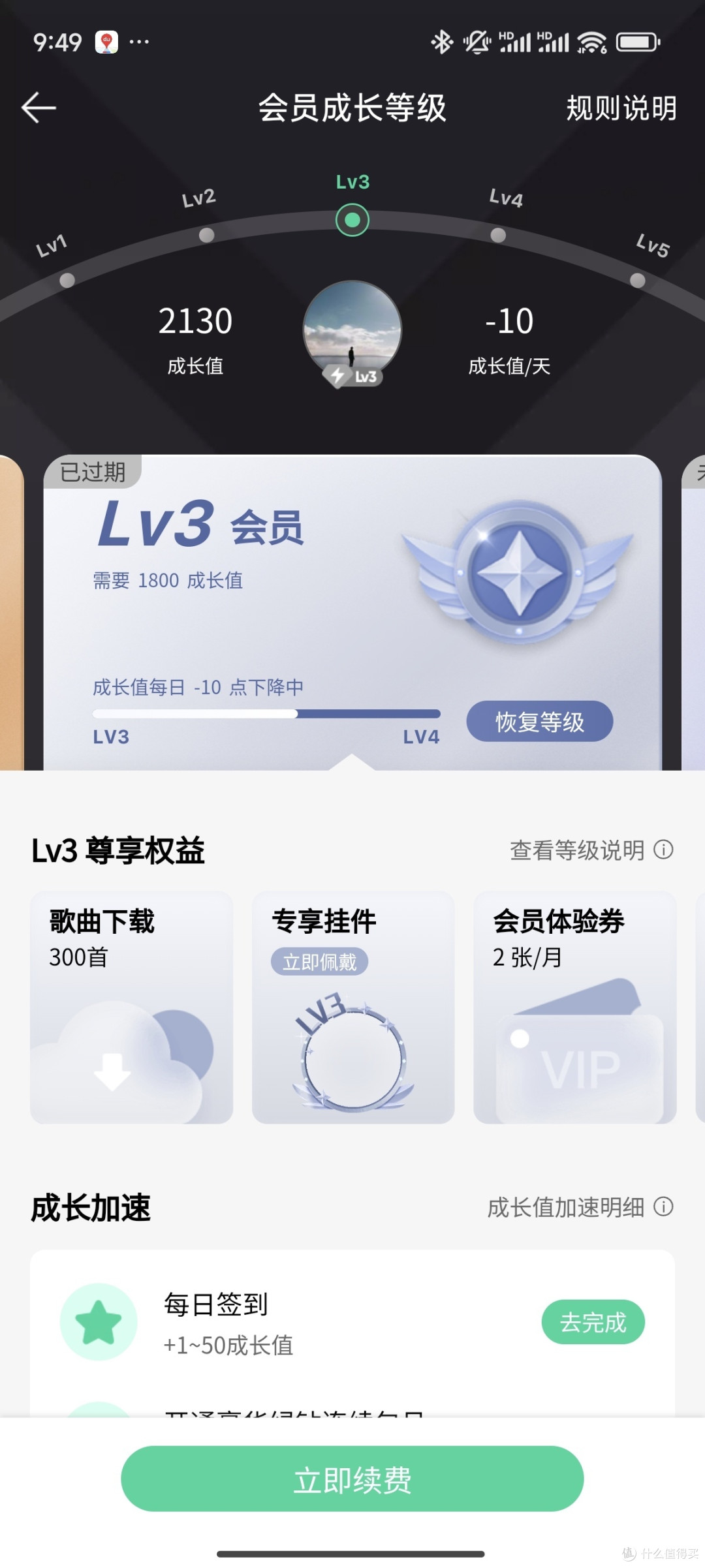Click the 恢复等级 button

(x=539, y=721)
